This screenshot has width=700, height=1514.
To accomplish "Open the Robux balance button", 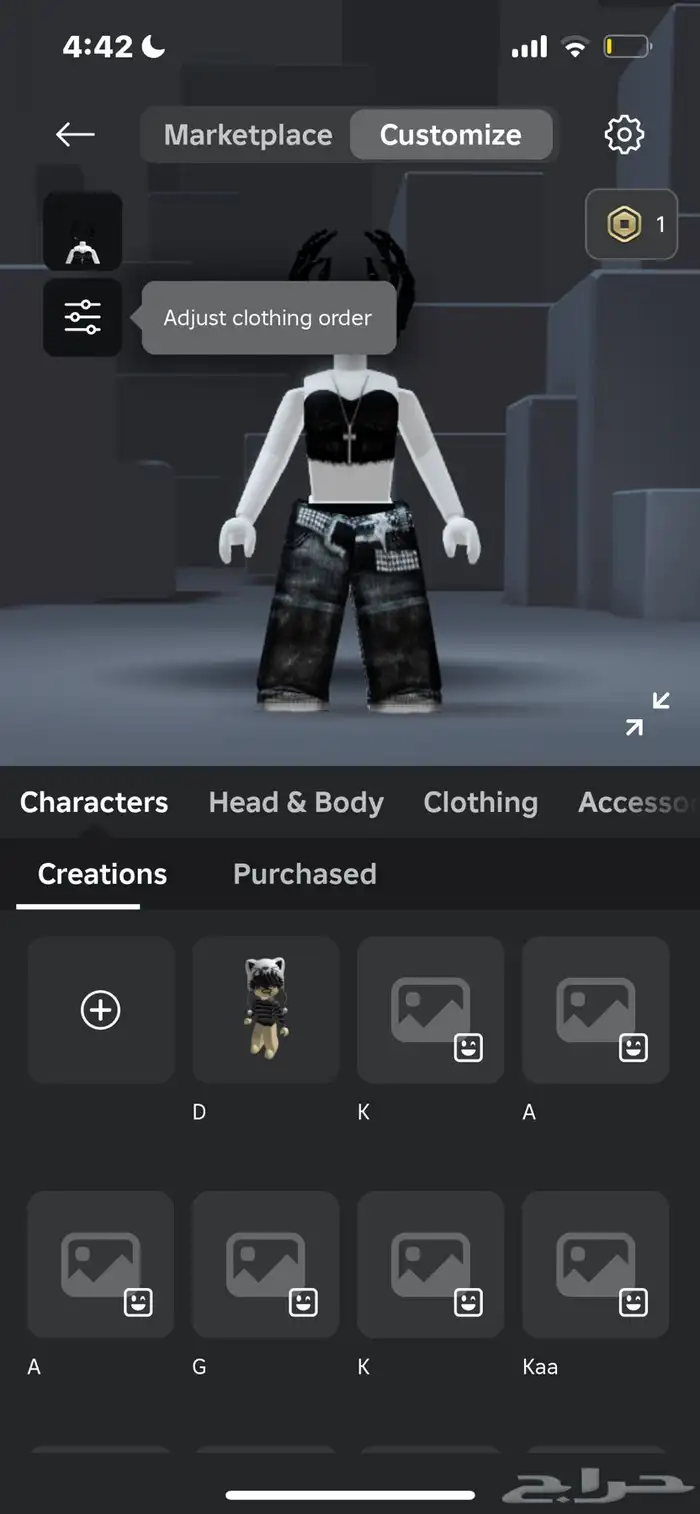I will coord(631,225).
